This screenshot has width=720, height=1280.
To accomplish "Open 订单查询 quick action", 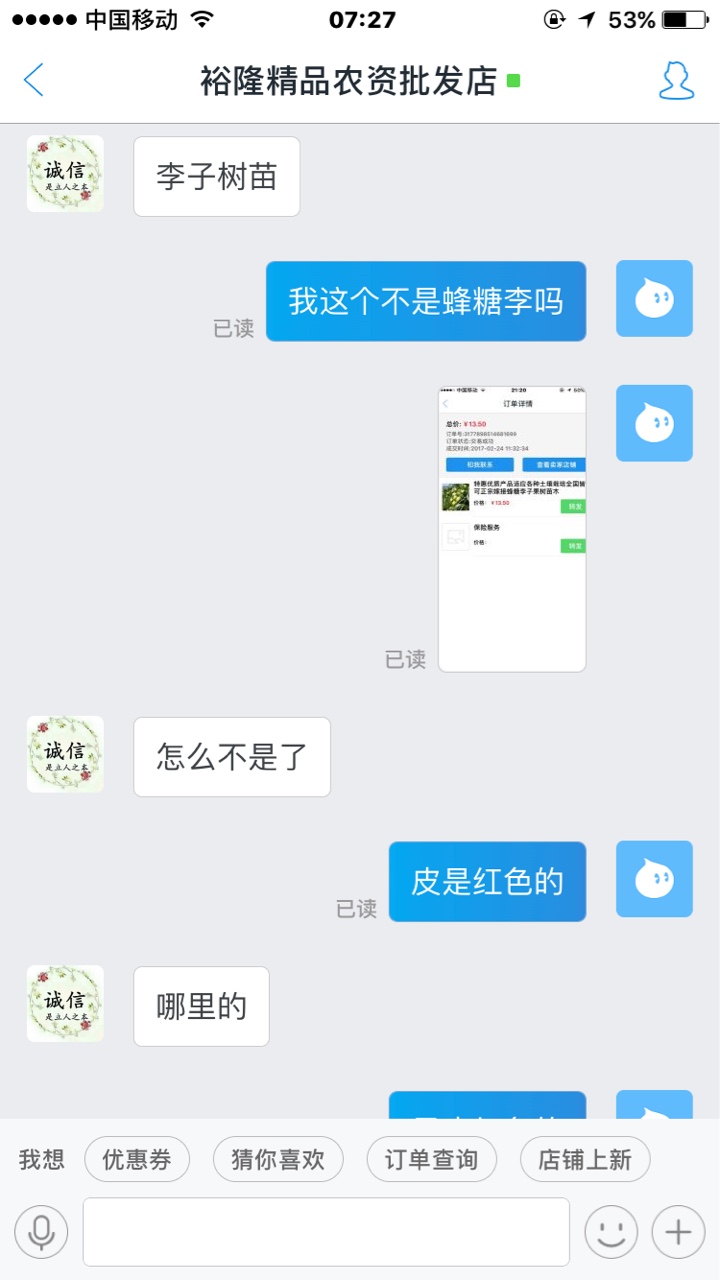I will tap(431, 1160).
